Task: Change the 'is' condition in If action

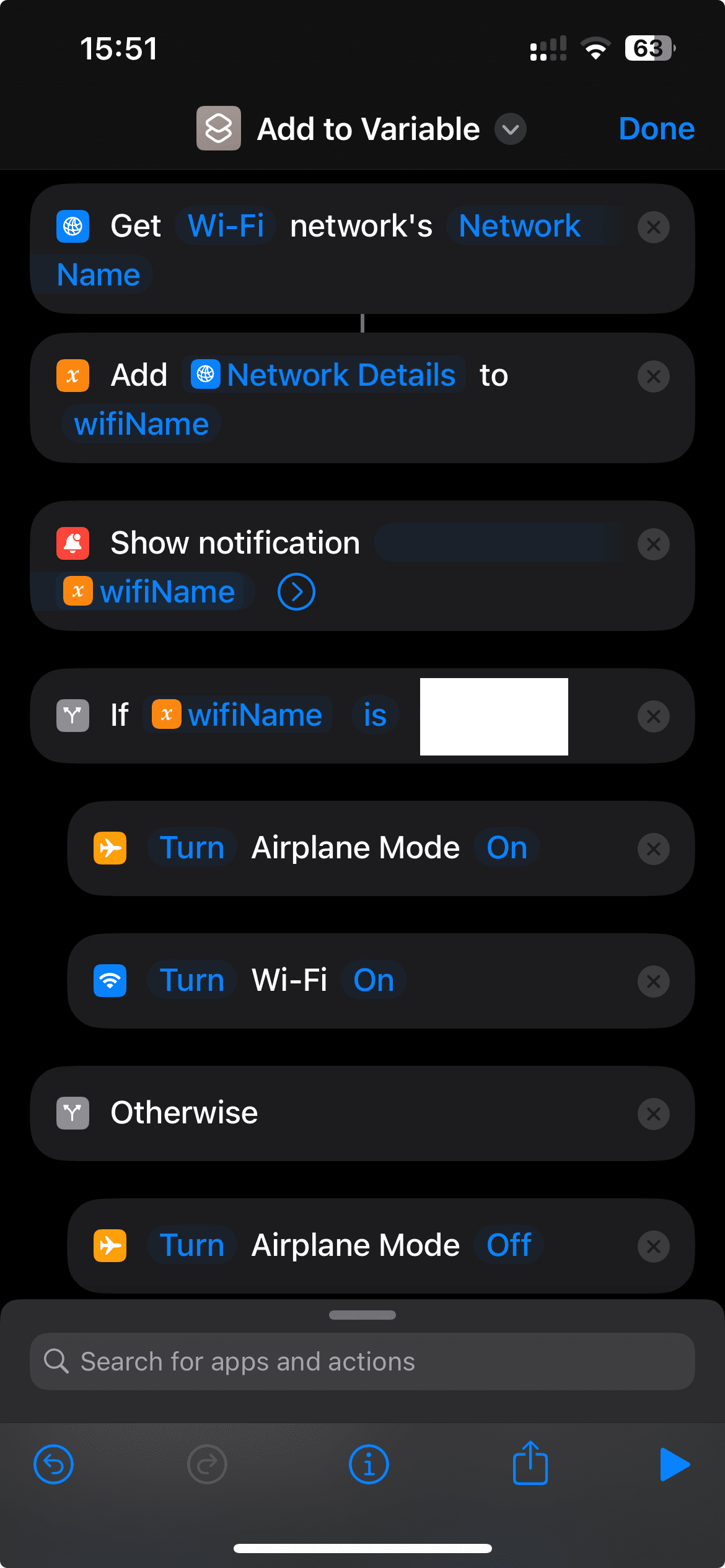Action: (375, 715)
